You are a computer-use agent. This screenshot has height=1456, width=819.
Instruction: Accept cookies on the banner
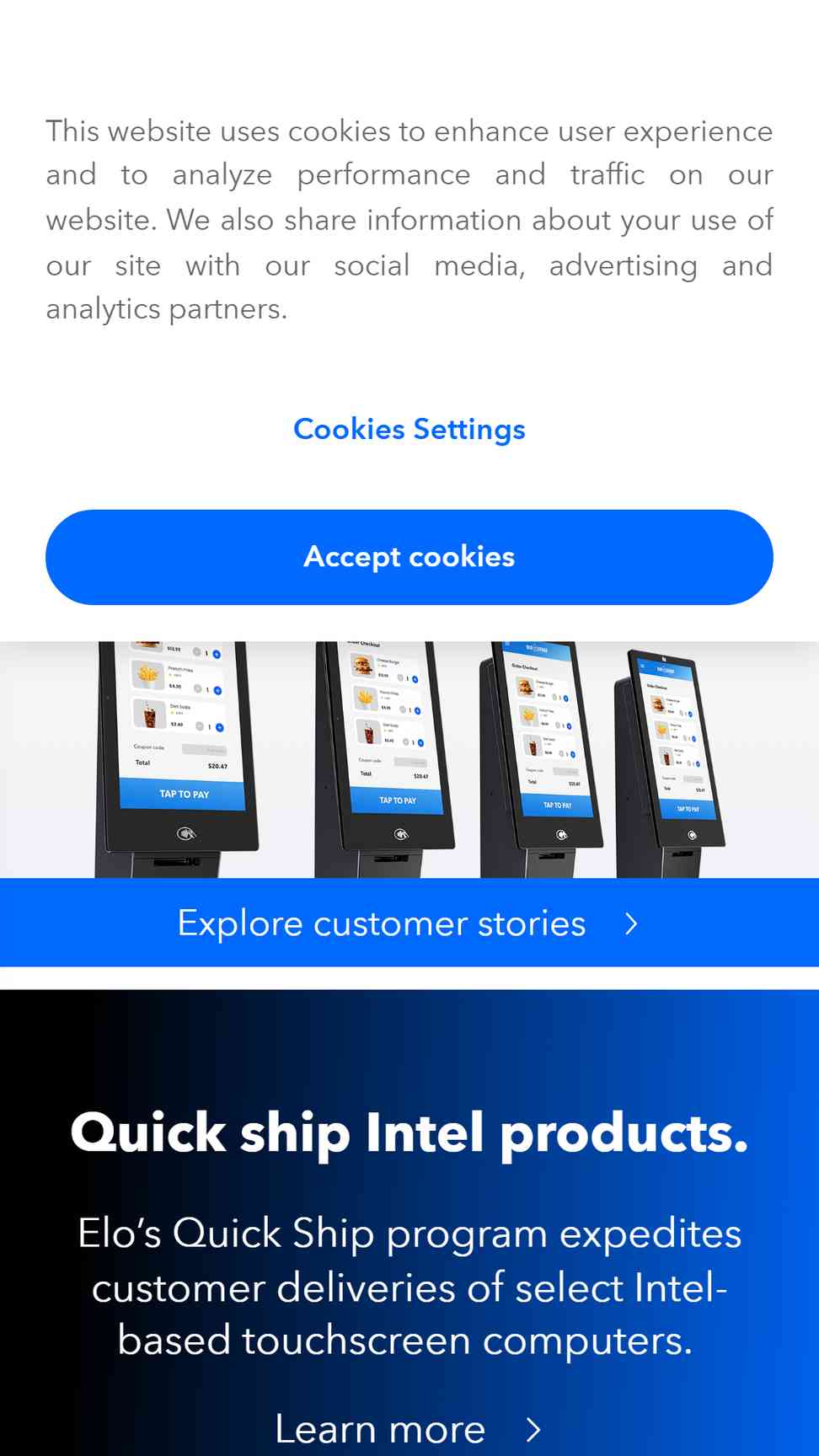(409, 557)
